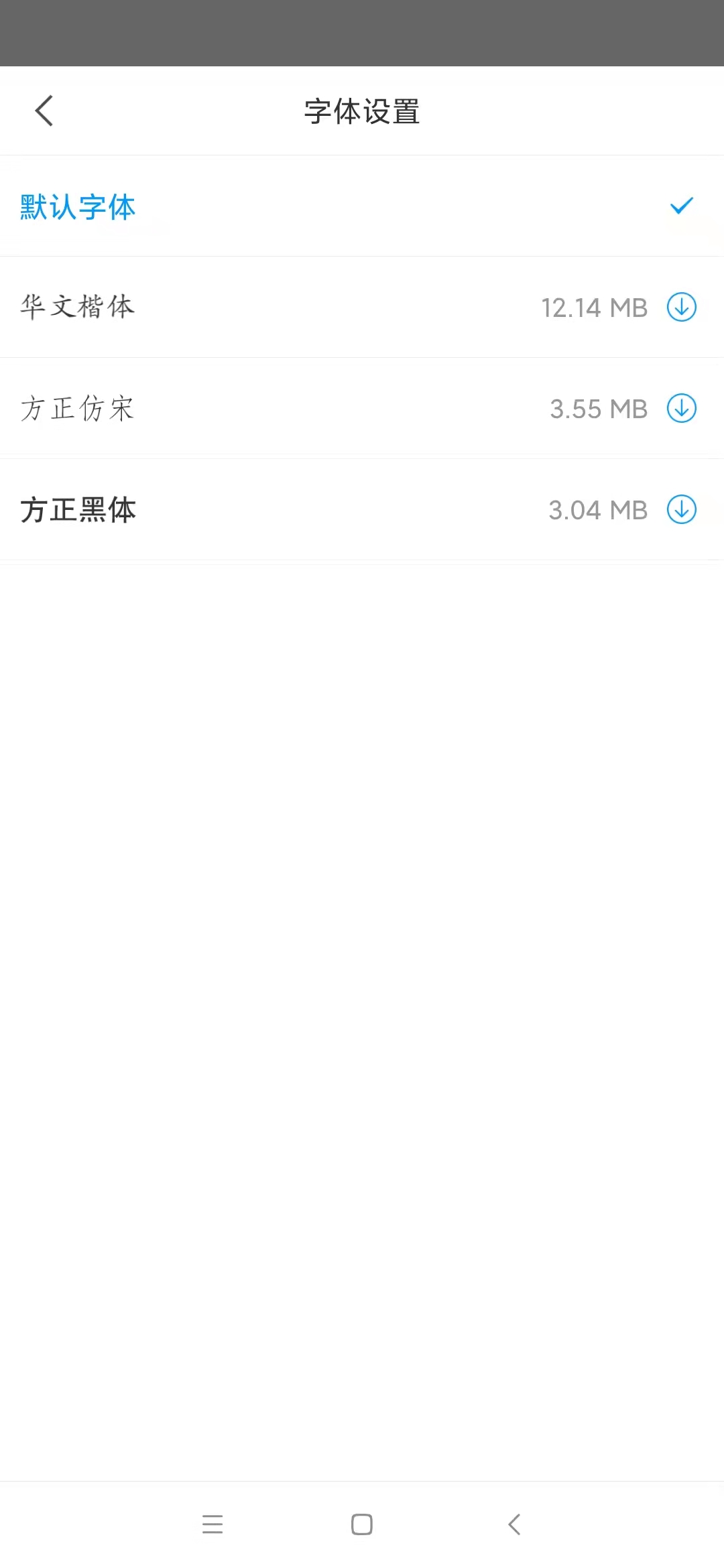
Task: Pick the 方正仿宋 font row
Action: tap(78, 409)
